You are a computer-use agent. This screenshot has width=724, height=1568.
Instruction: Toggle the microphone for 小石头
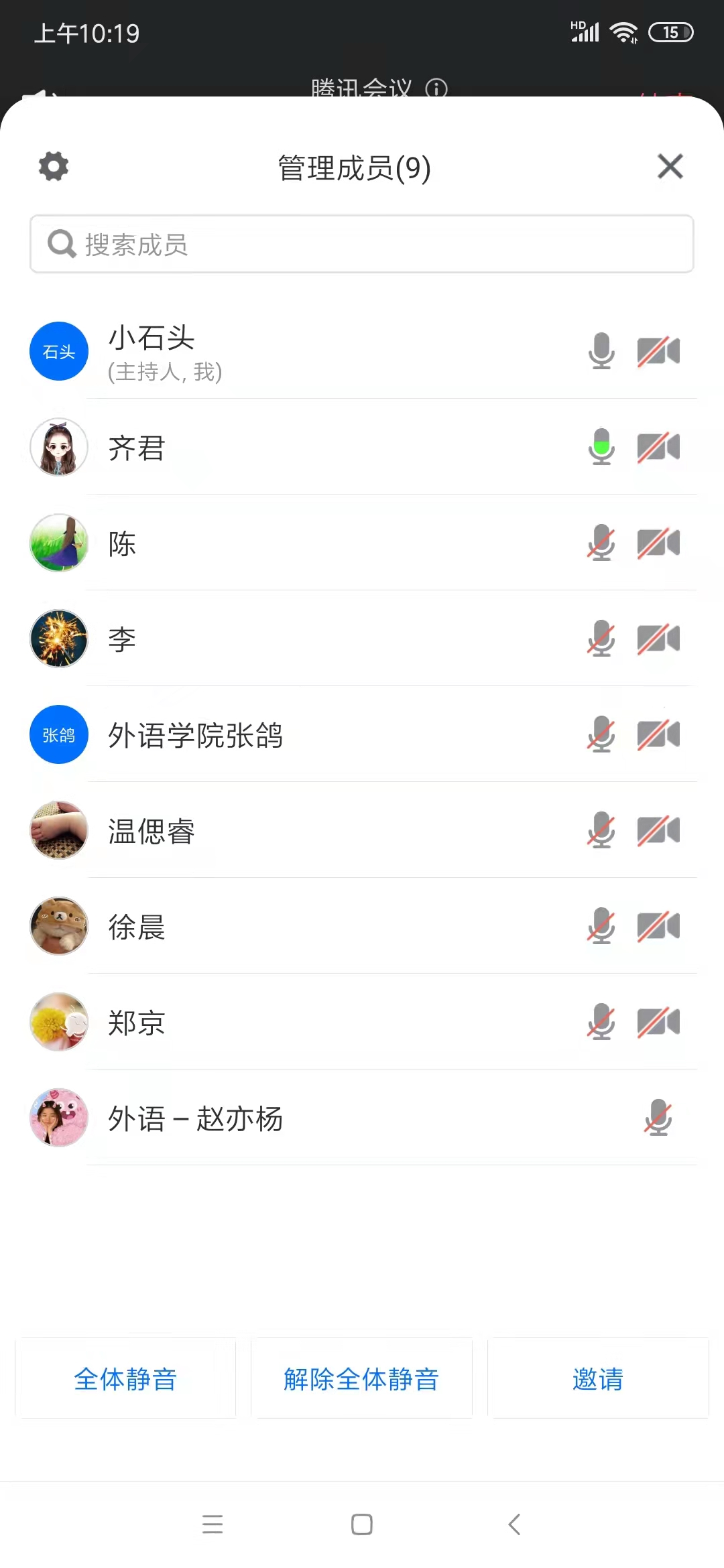[x=601, y=351]
